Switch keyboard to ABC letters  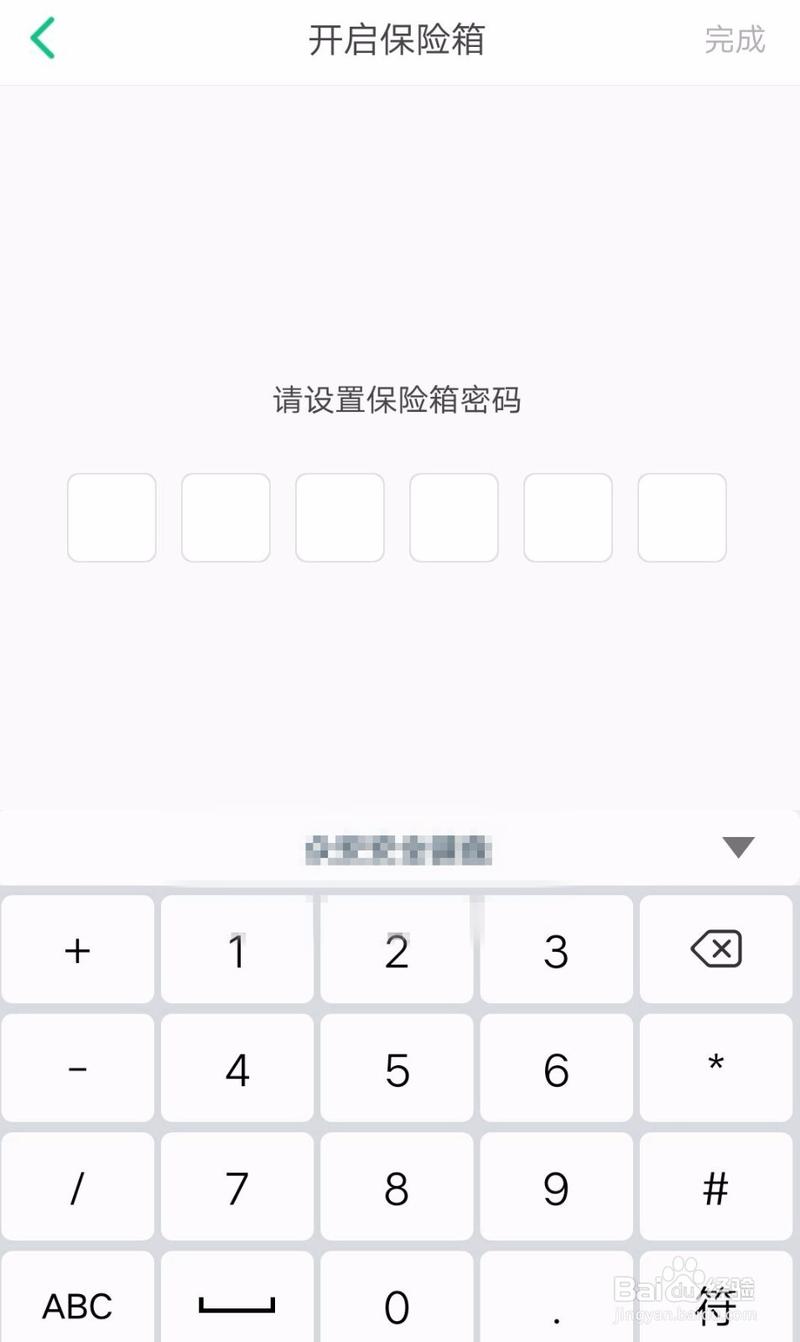78,1298
